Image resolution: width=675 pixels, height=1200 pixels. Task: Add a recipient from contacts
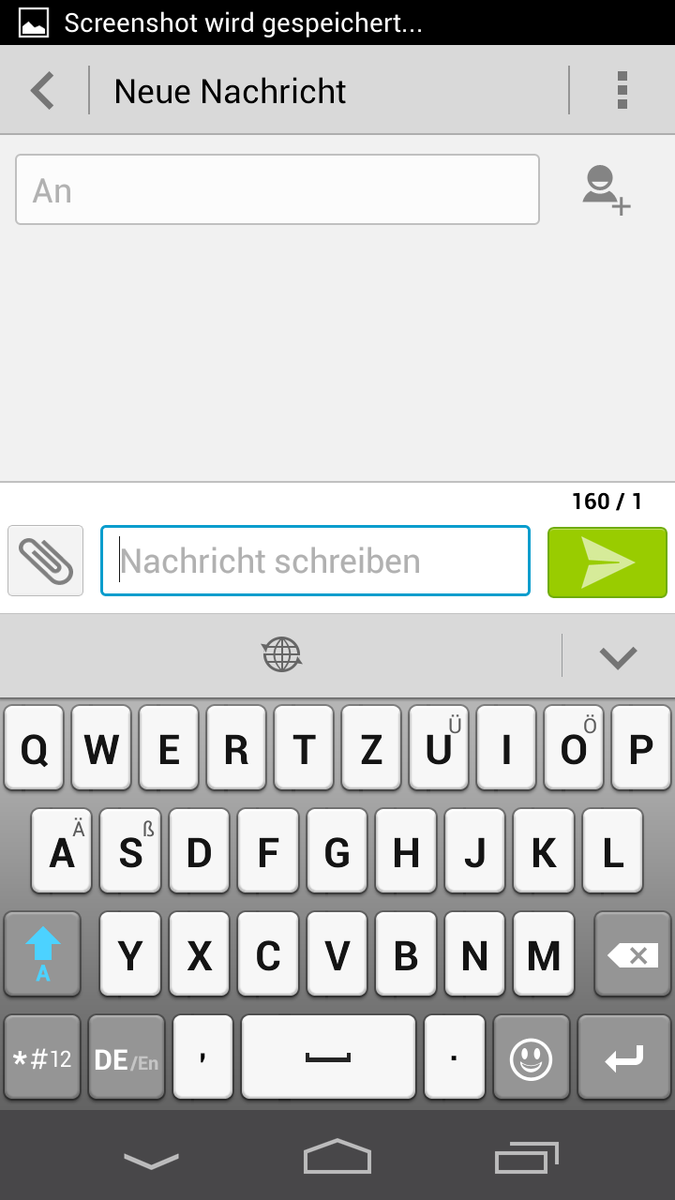point(606,190)
